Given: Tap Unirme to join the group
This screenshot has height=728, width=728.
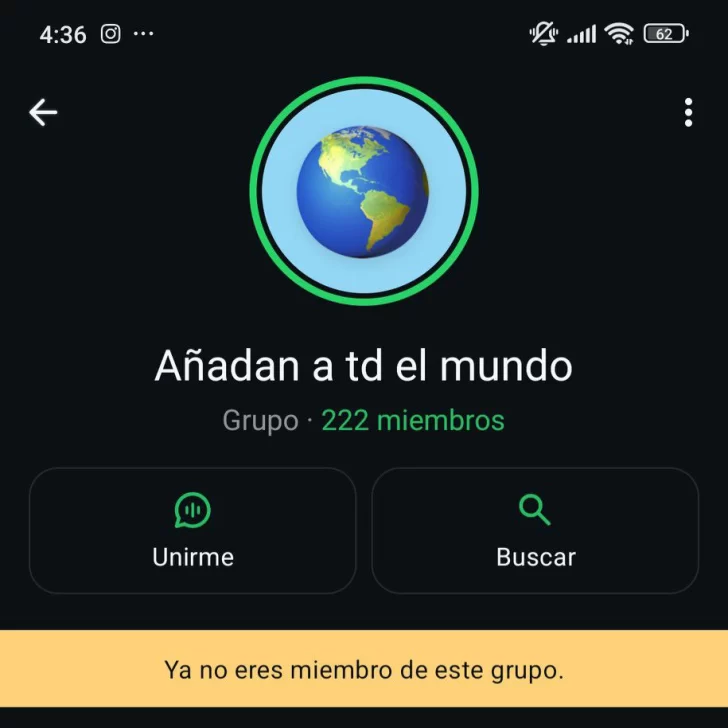Looking at the screenshot, I should (193, 531).
